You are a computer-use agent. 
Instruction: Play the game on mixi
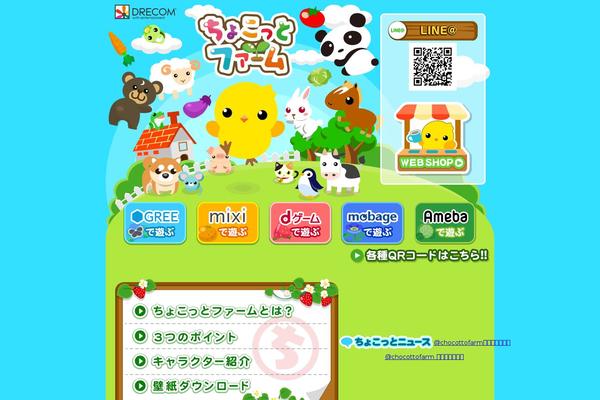227,222
